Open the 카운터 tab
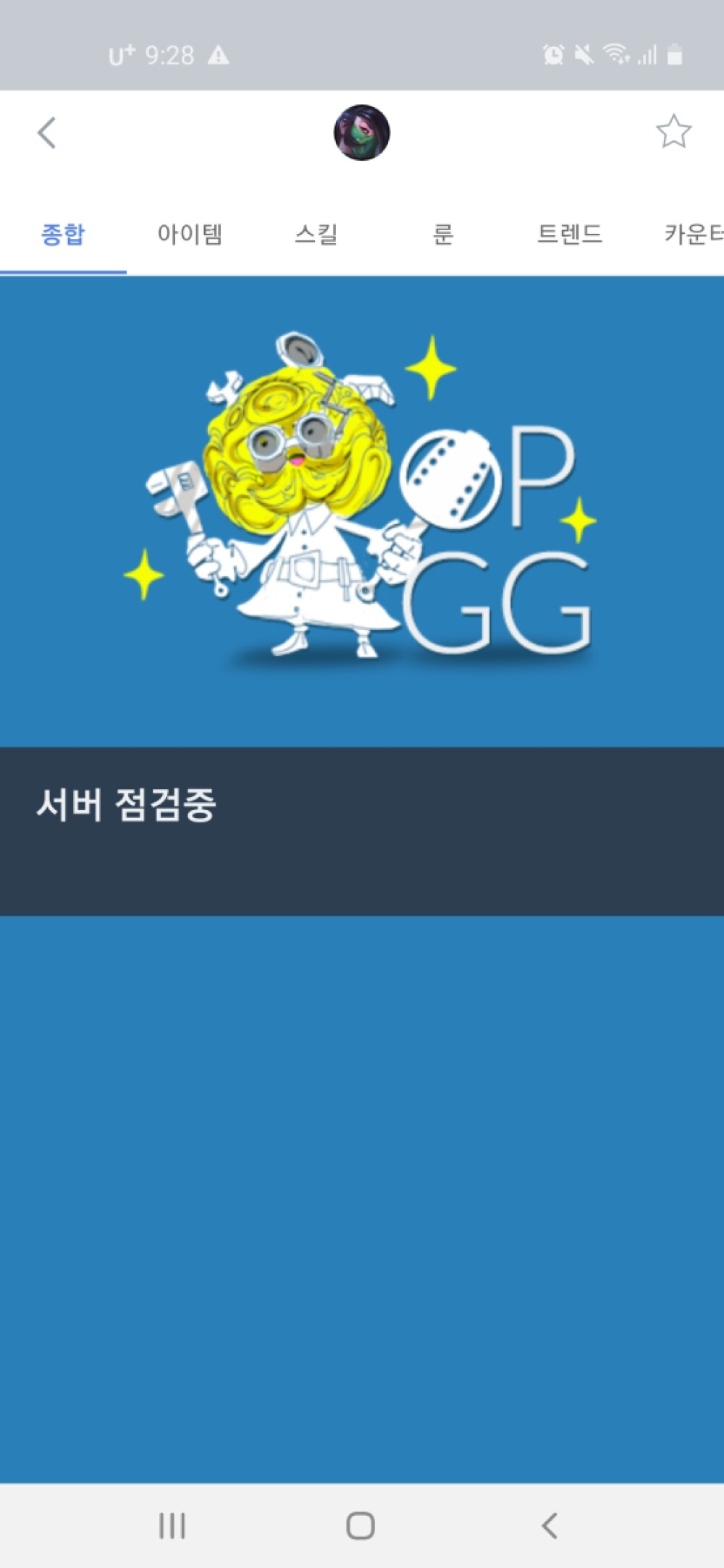The width and height of the screenshot is (724, 1568). [688, 235]
